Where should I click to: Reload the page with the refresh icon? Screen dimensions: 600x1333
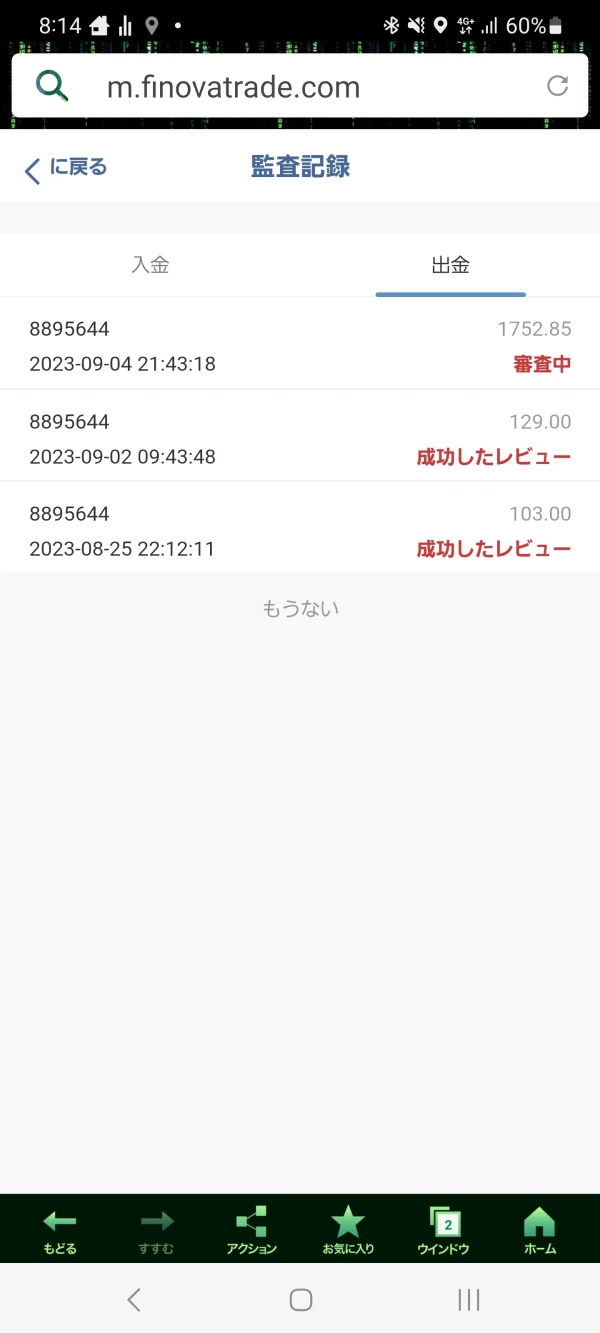point(557,86)
